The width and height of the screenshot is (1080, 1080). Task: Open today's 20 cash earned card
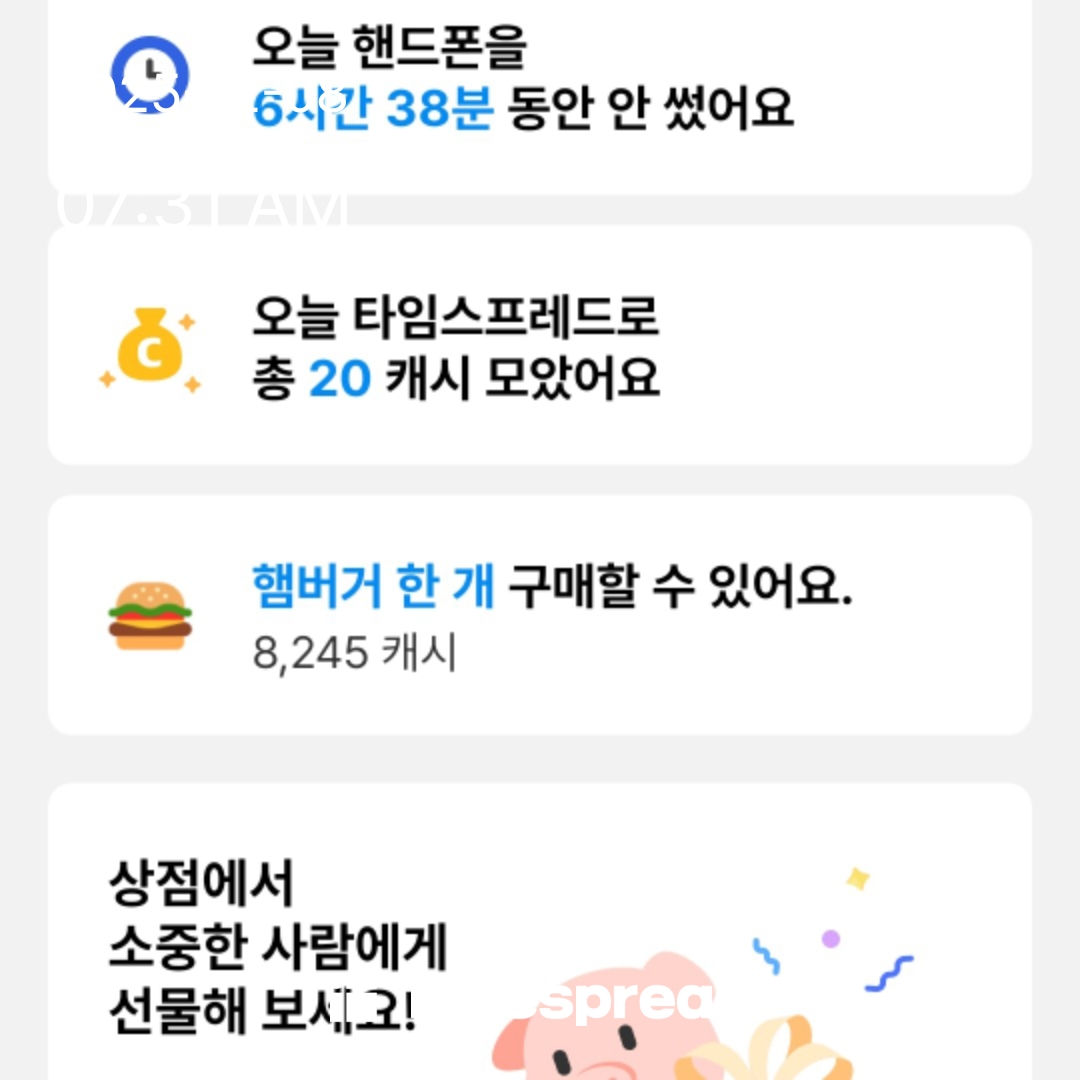point(540,345)
